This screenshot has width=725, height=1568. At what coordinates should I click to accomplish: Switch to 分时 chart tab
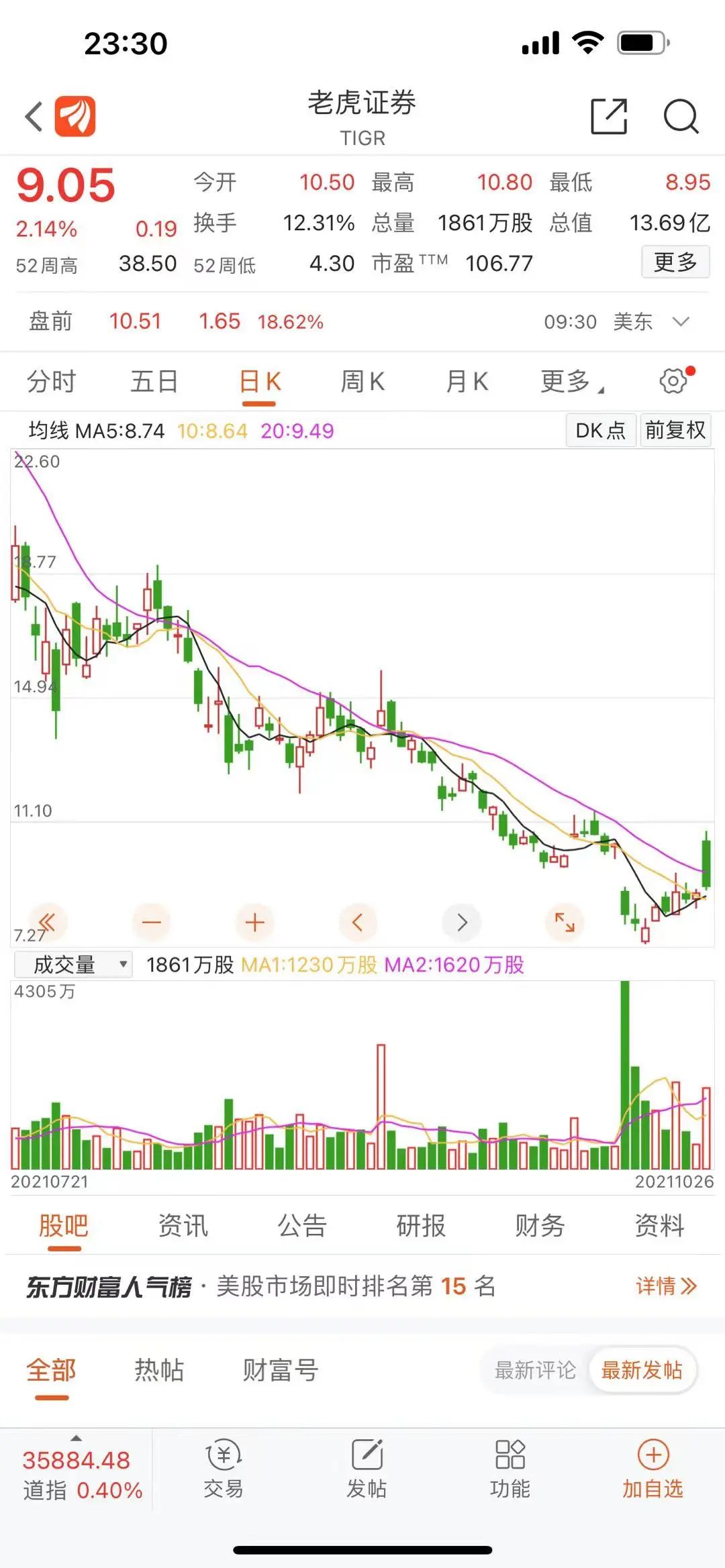point(51,382)
